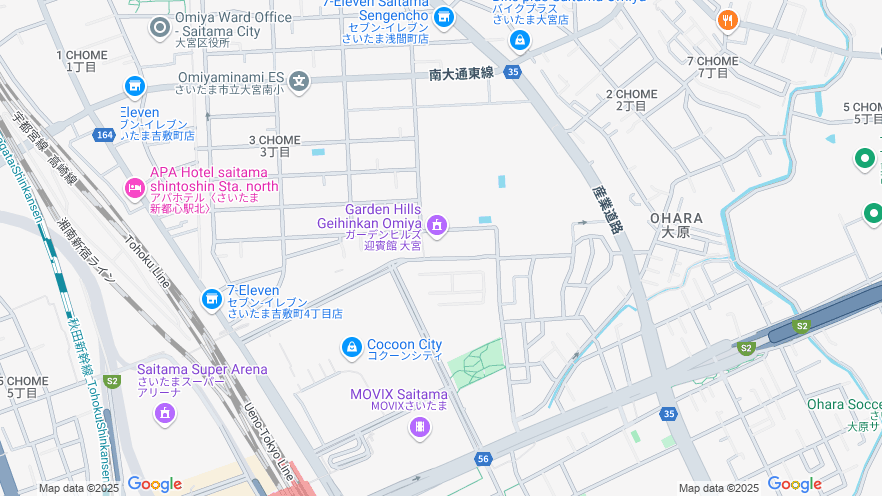Tap the orange restaurant marker
The width and height of the screenshot is (882, 496).
point(727,19)
